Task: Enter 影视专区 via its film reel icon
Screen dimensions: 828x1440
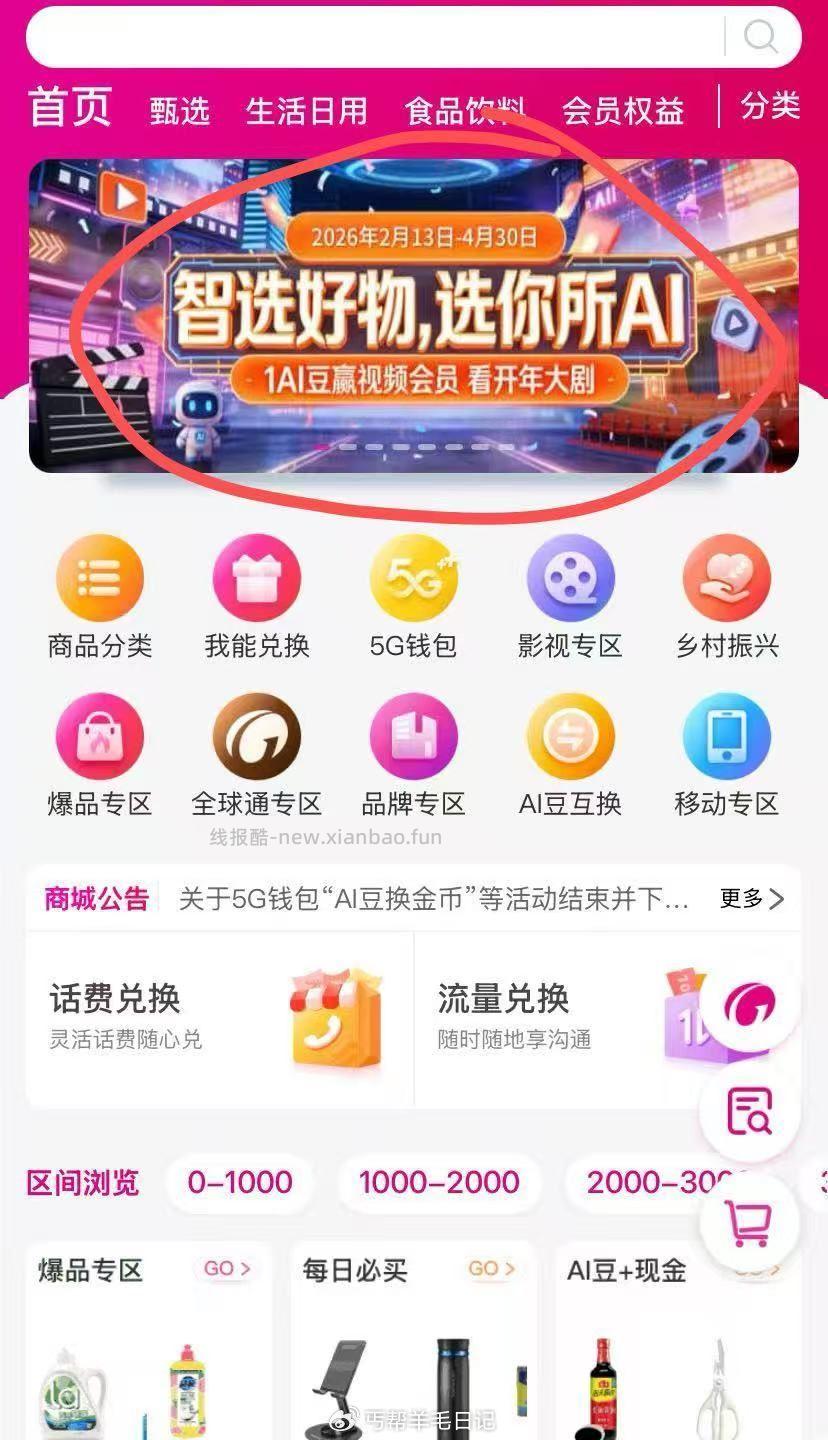Action: [x=570, y=578]
